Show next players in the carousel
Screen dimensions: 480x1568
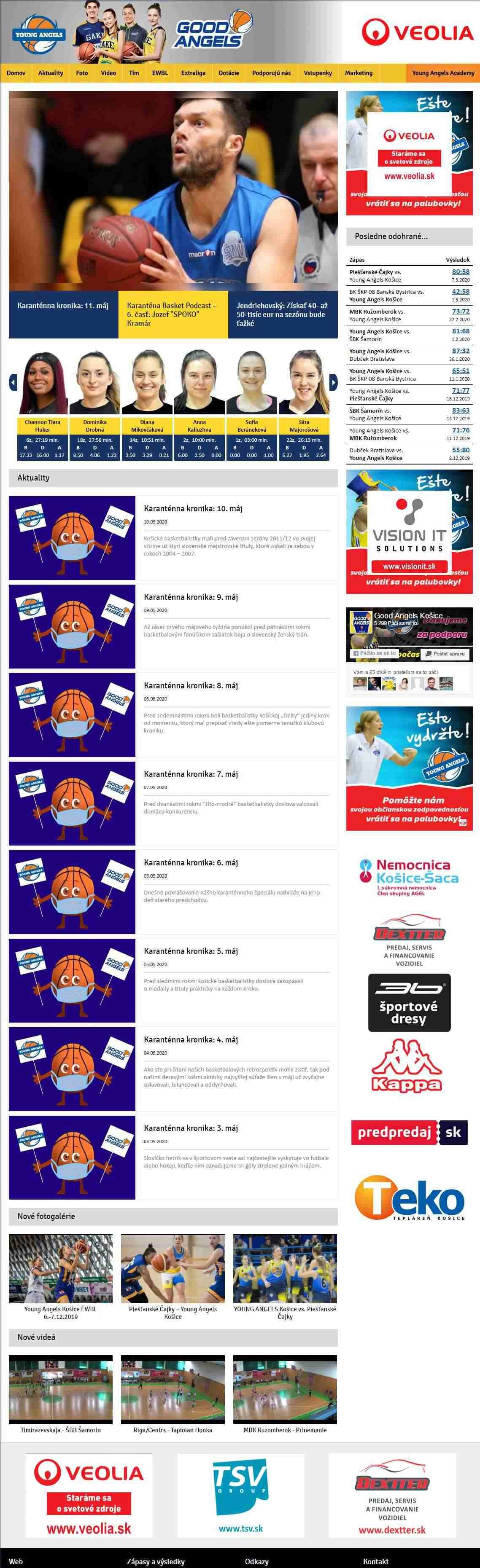pyautogui.click(x=333, y=382)
